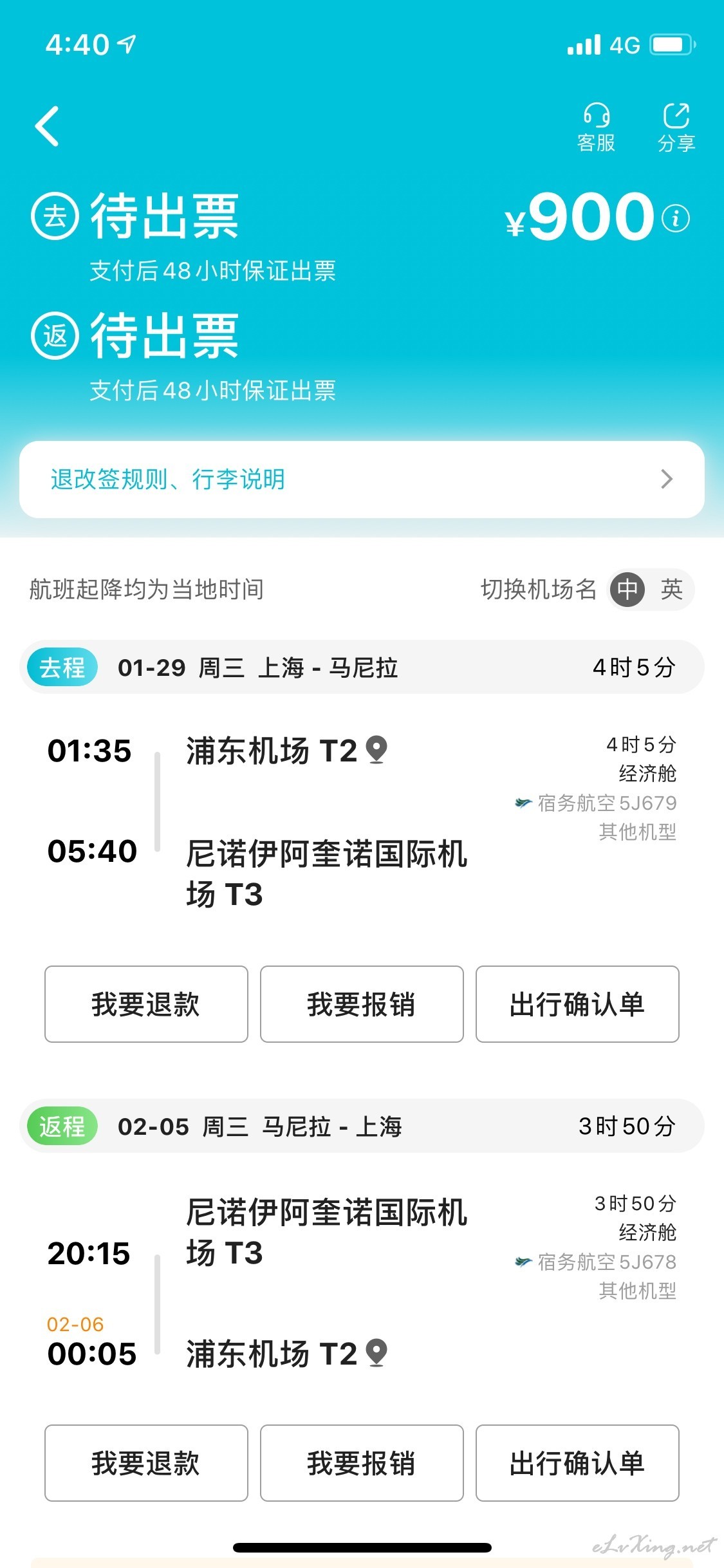Open 出行确认单 for the outbound flight
The height and width of the screenshot is (1568, 724).
click(577, 1004)
